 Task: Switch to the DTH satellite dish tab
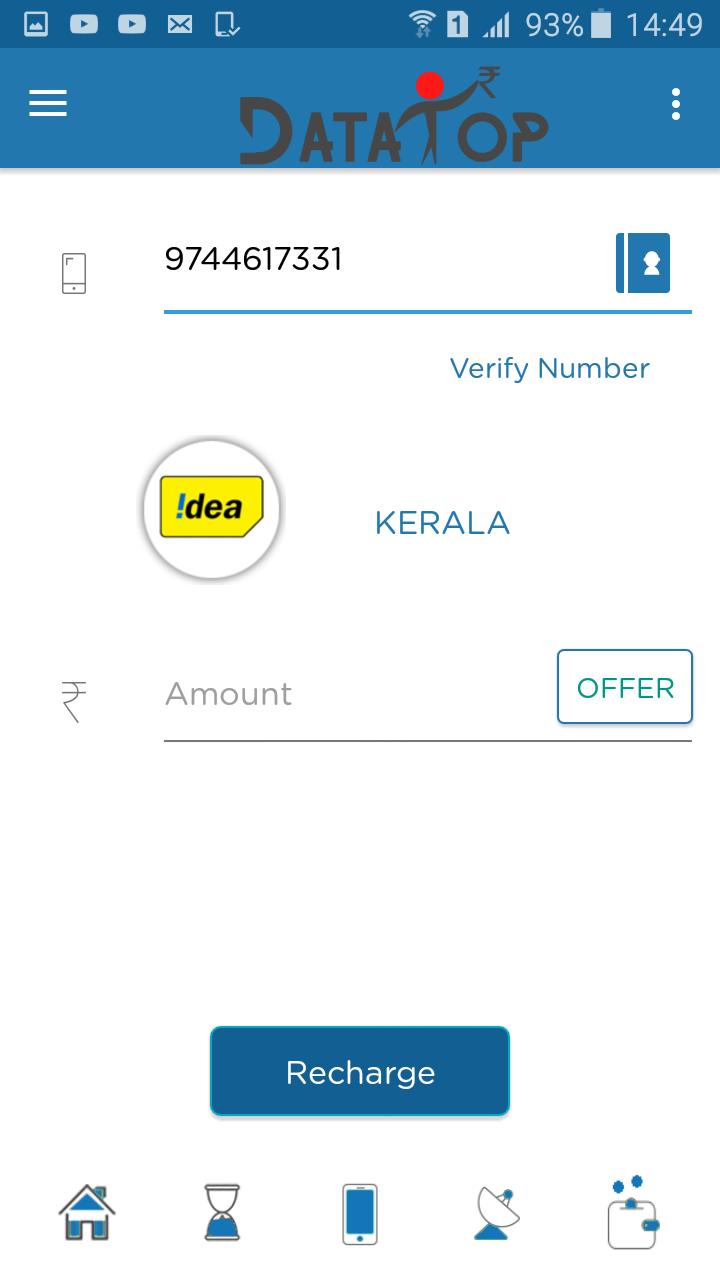[497, 1213]
